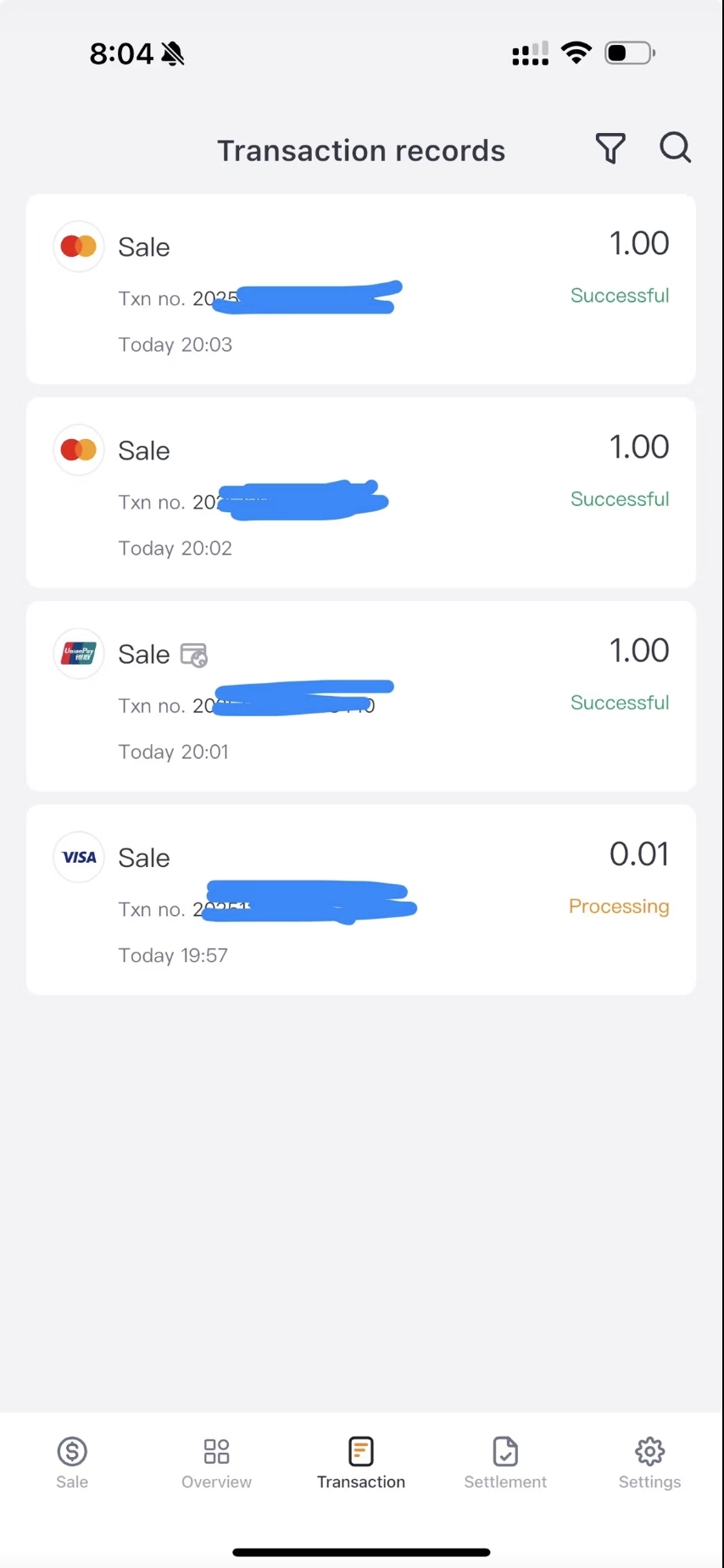Image resolution: width=724 pixels, height=1568 pixels.
Task: Click the Wi-Fi icon in the status bar
Action: 576,53
